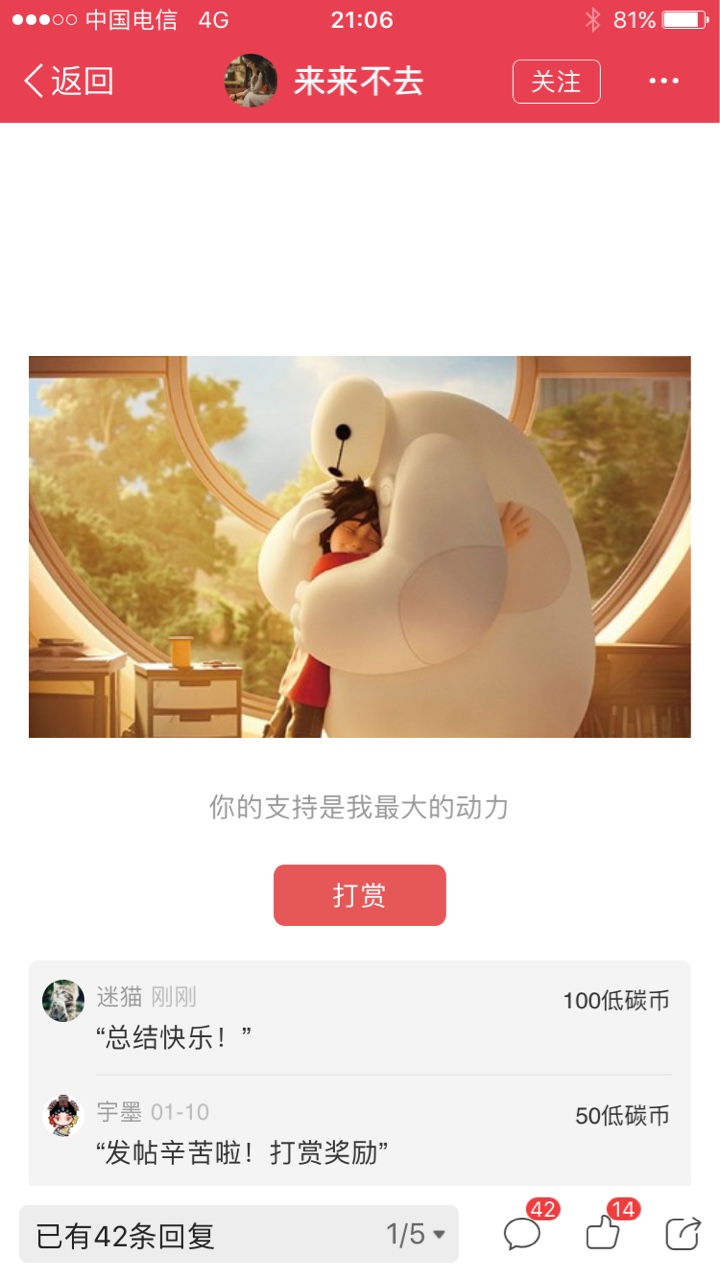Open the 1/5 page selector dropdown
The width and height of the screenshot is (720, 1280).
tap(416, 1234)
